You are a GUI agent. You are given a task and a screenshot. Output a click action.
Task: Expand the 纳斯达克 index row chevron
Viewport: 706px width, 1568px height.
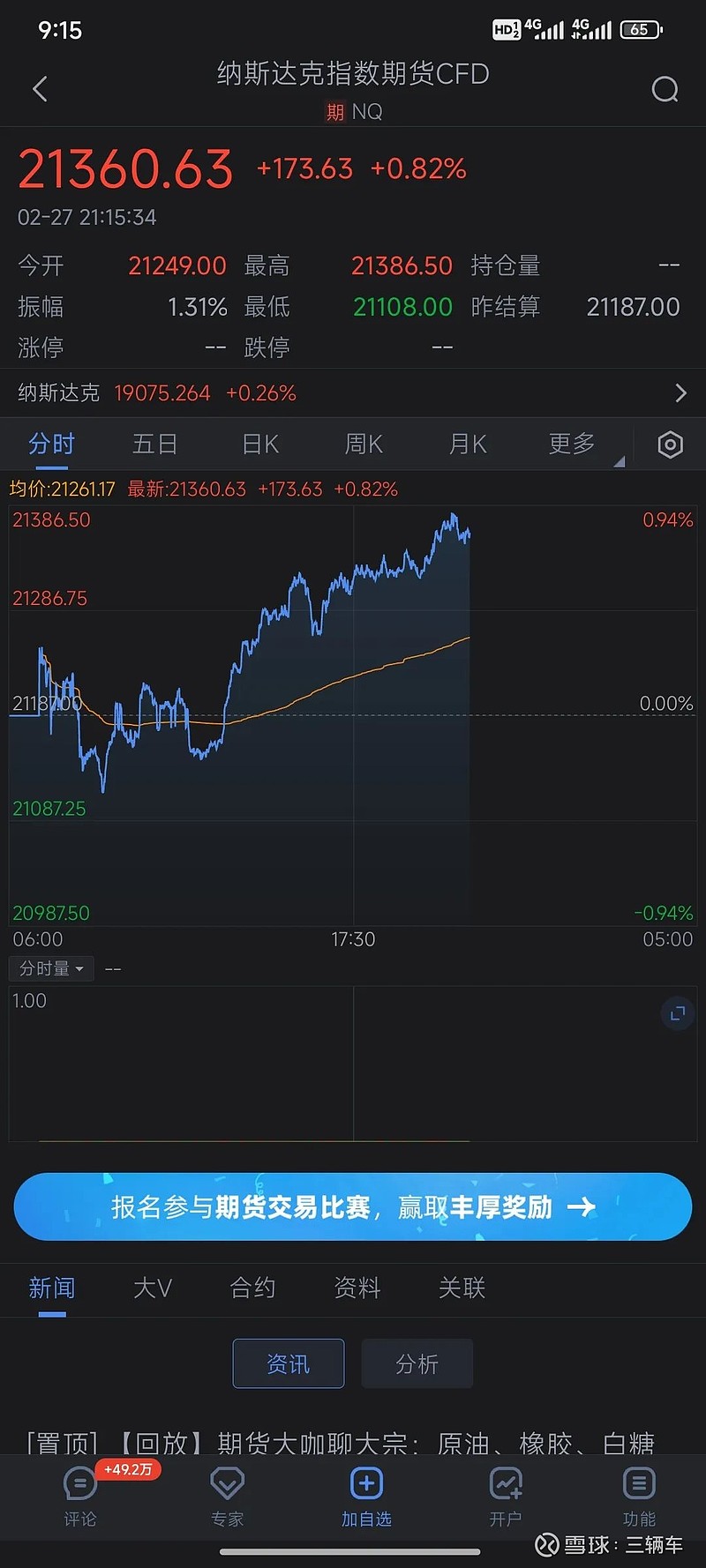point(680,392)
